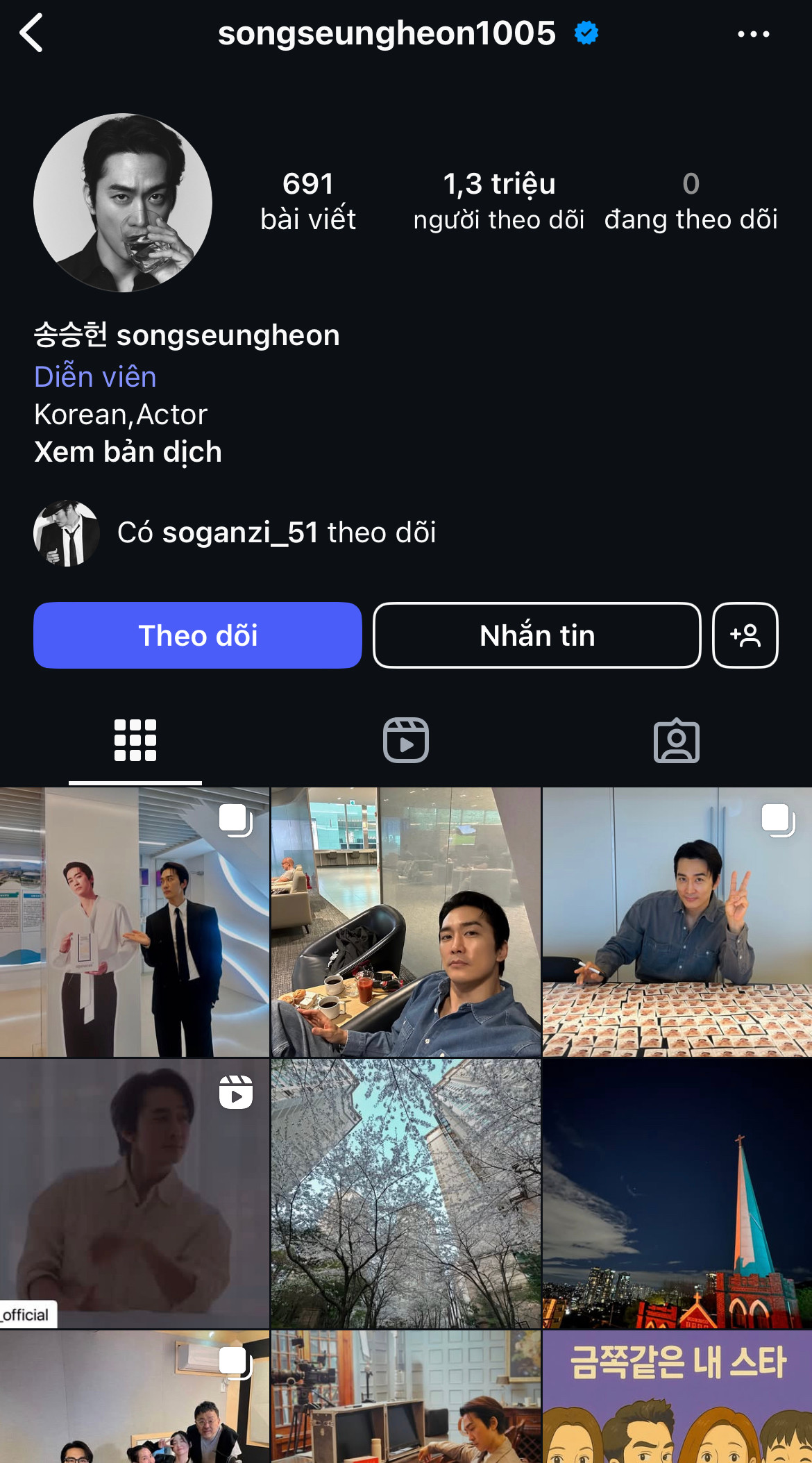
Task: Tap Nhắn tin to send a message
Action: [536, 635]
